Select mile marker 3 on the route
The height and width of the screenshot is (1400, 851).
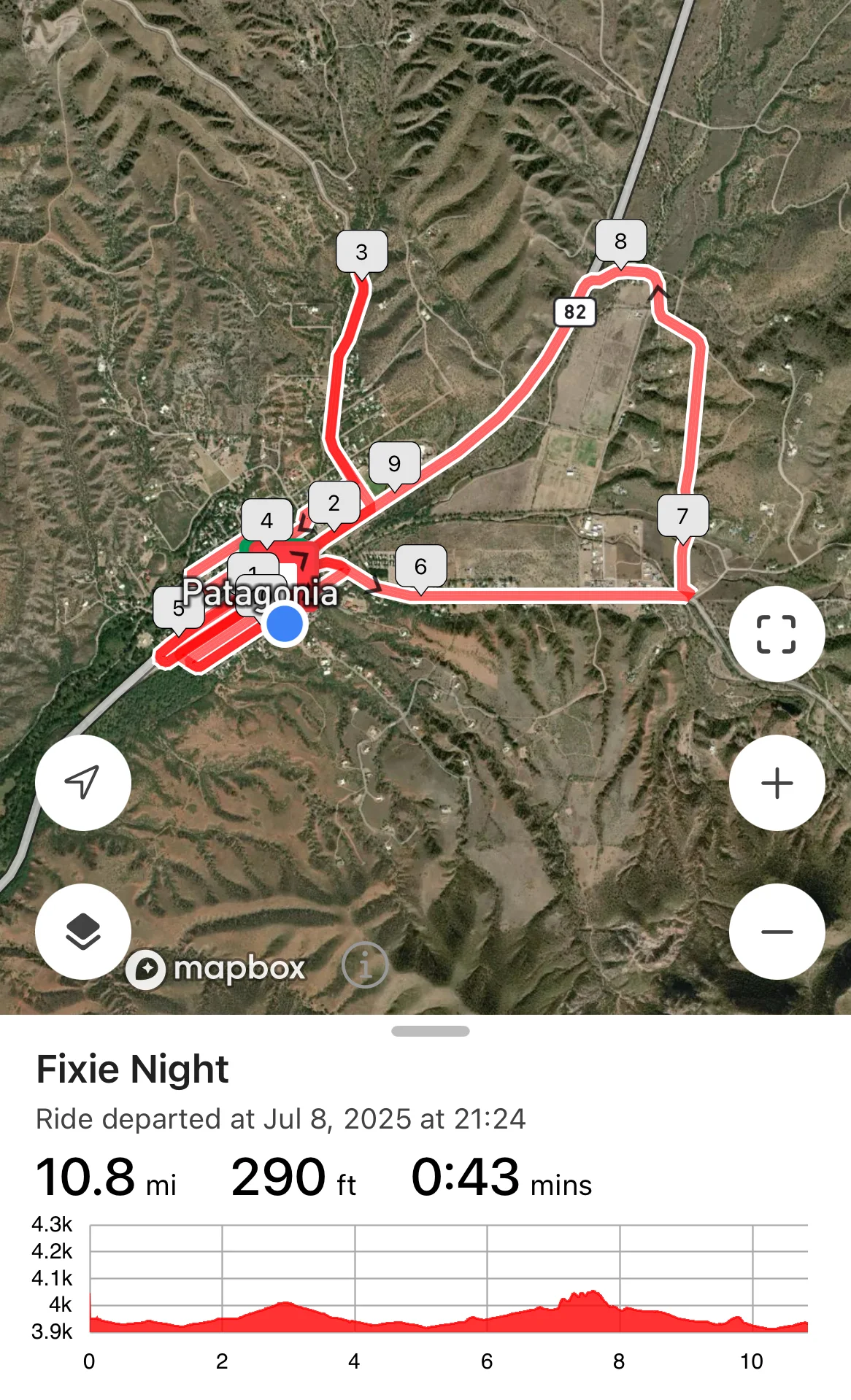tap(361, 252)
